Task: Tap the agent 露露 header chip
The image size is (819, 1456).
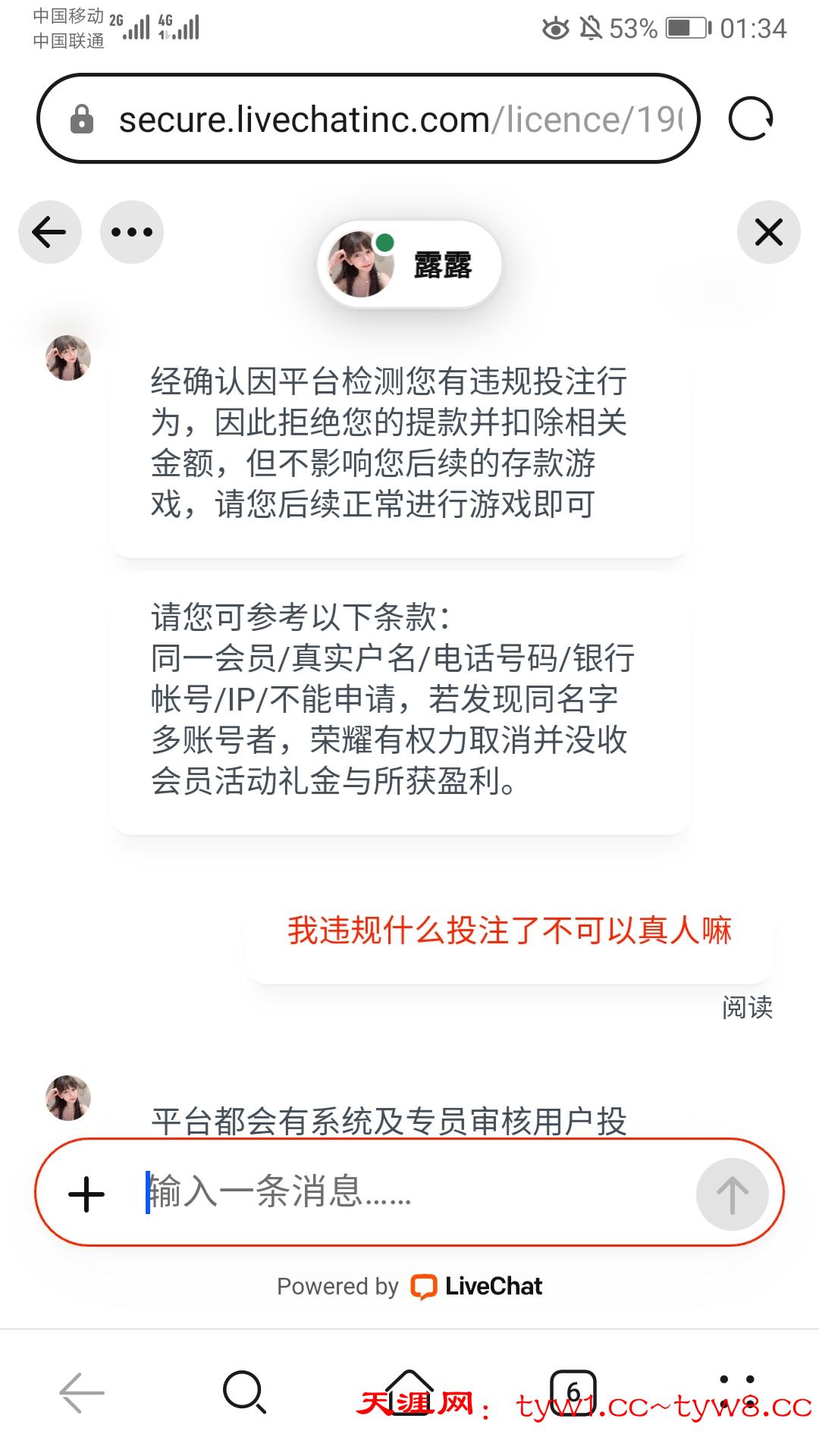Action: click(x=409, y=265)
